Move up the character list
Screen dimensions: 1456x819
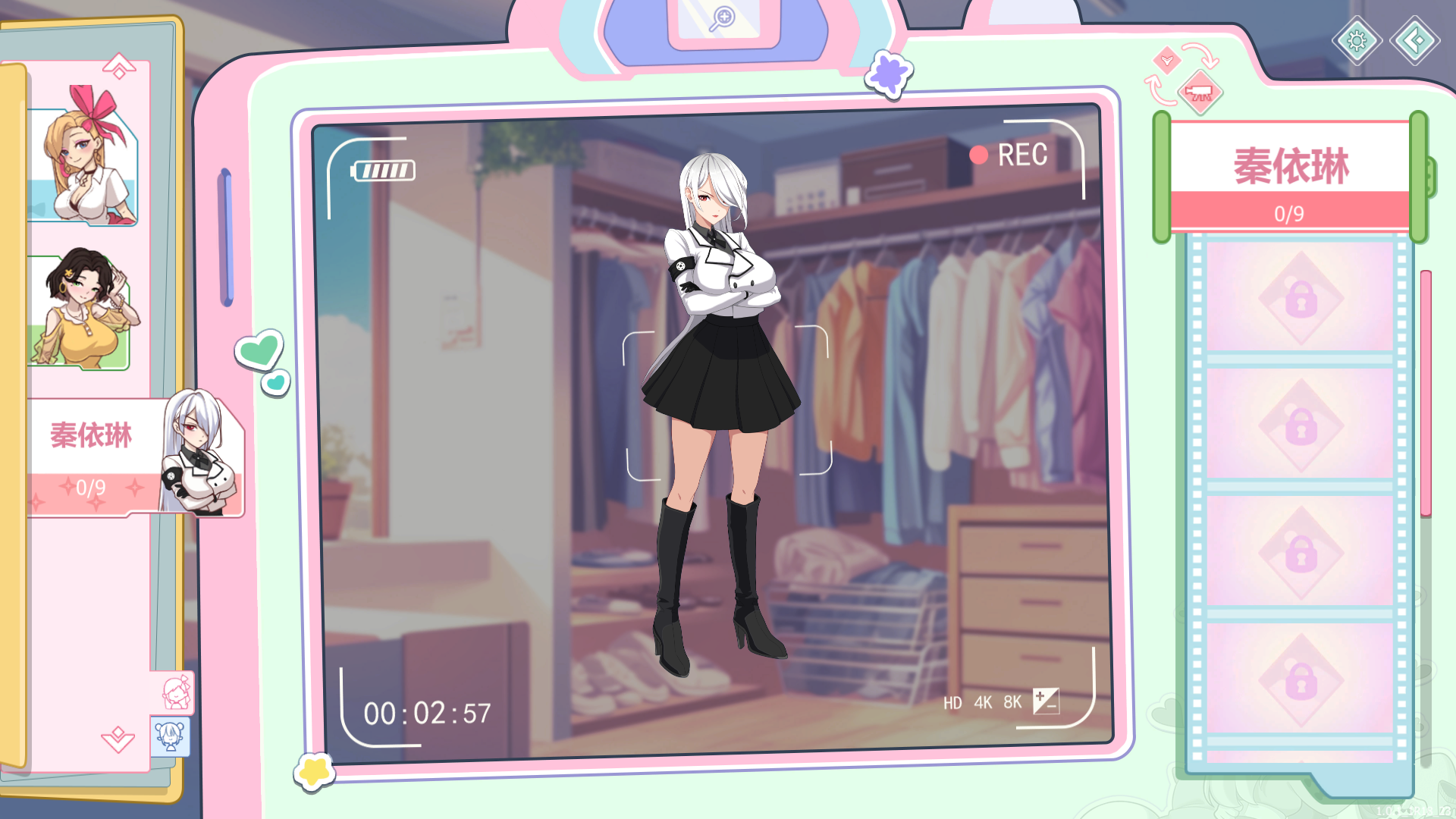coord(119,67)
